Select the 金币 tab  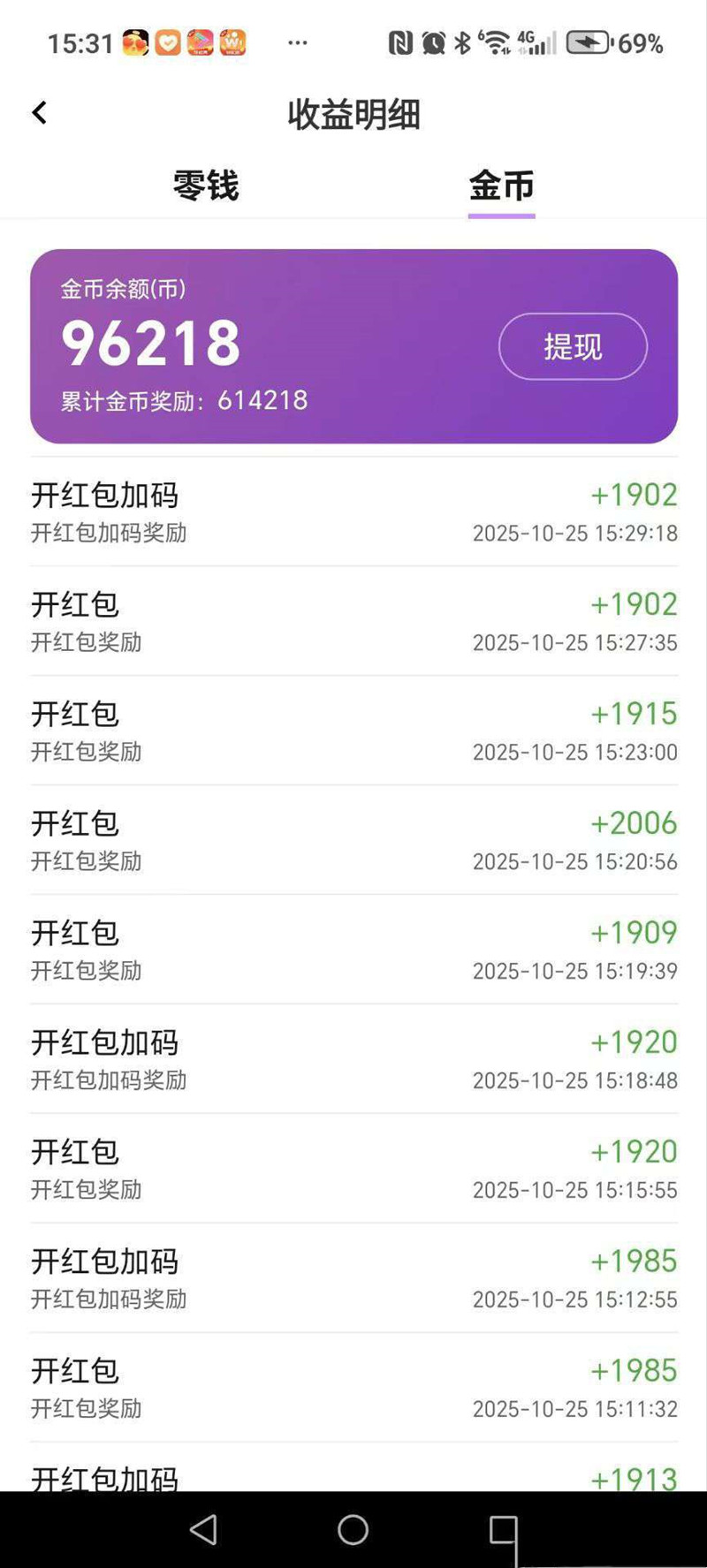(x=502, y=186)
